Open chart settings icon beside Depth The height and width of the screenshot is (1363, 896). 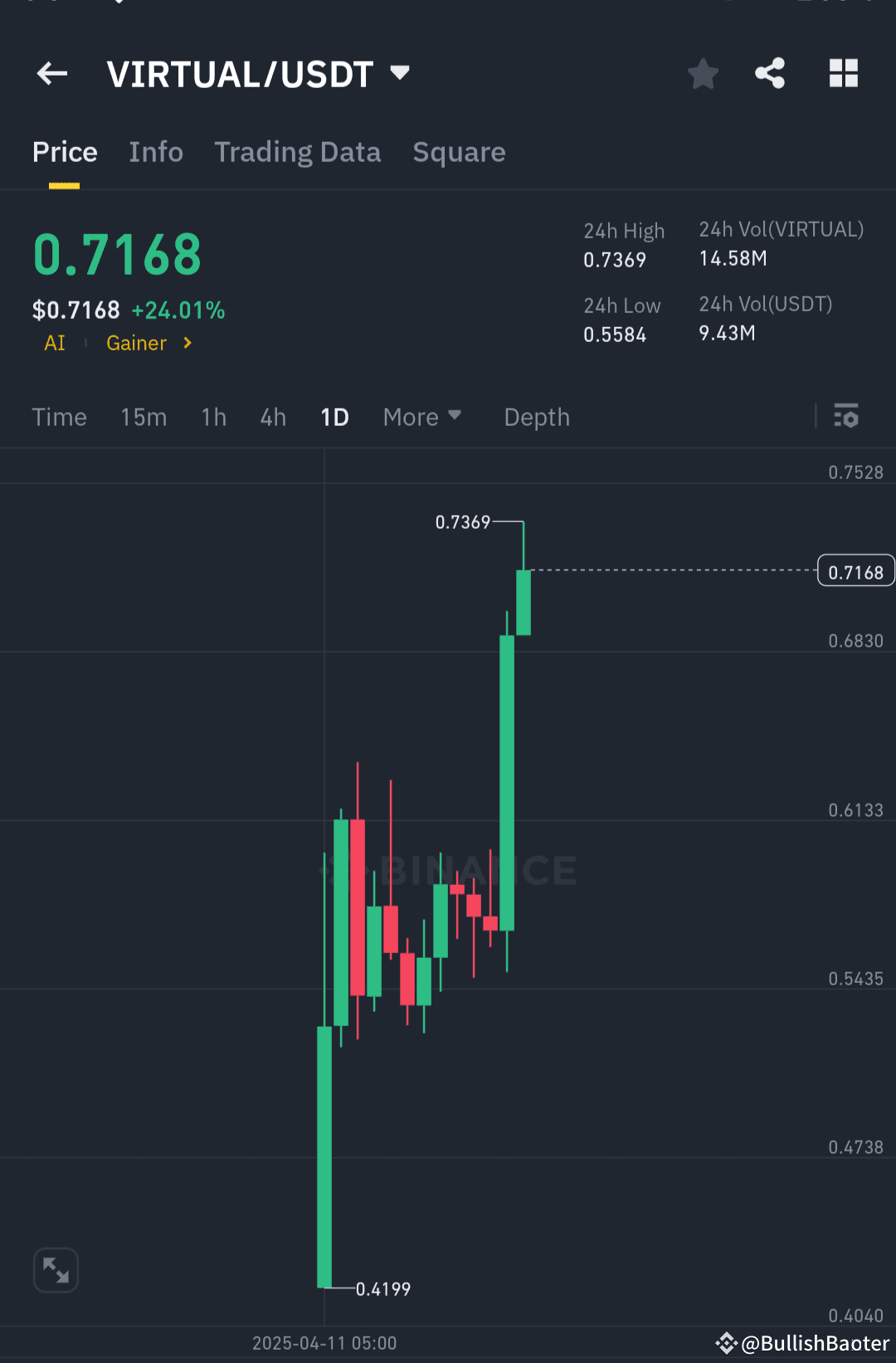pos(846,417)
